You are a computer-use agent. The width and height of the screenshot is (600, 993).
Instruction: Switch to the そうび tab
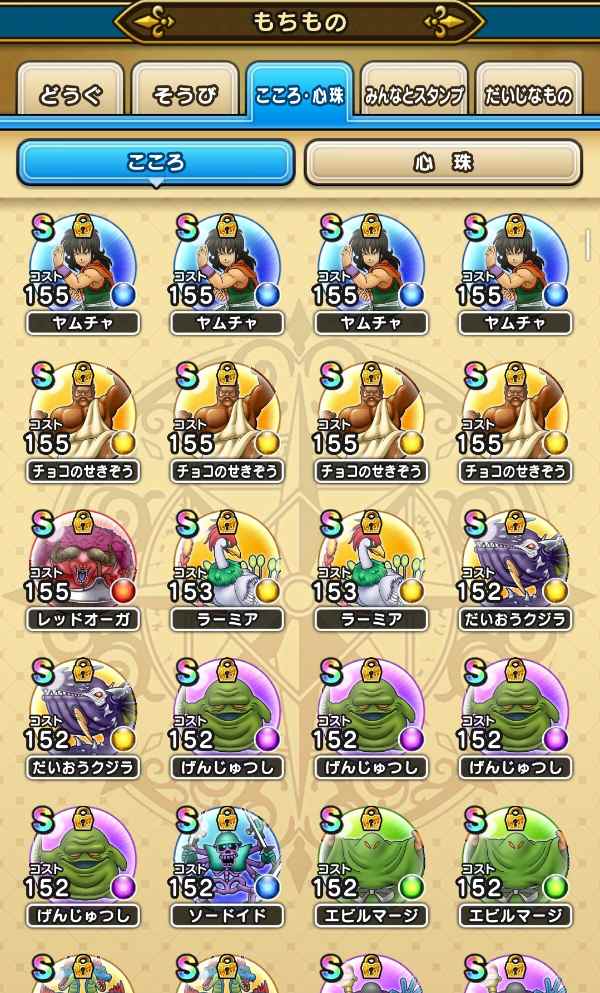point(185,95)
